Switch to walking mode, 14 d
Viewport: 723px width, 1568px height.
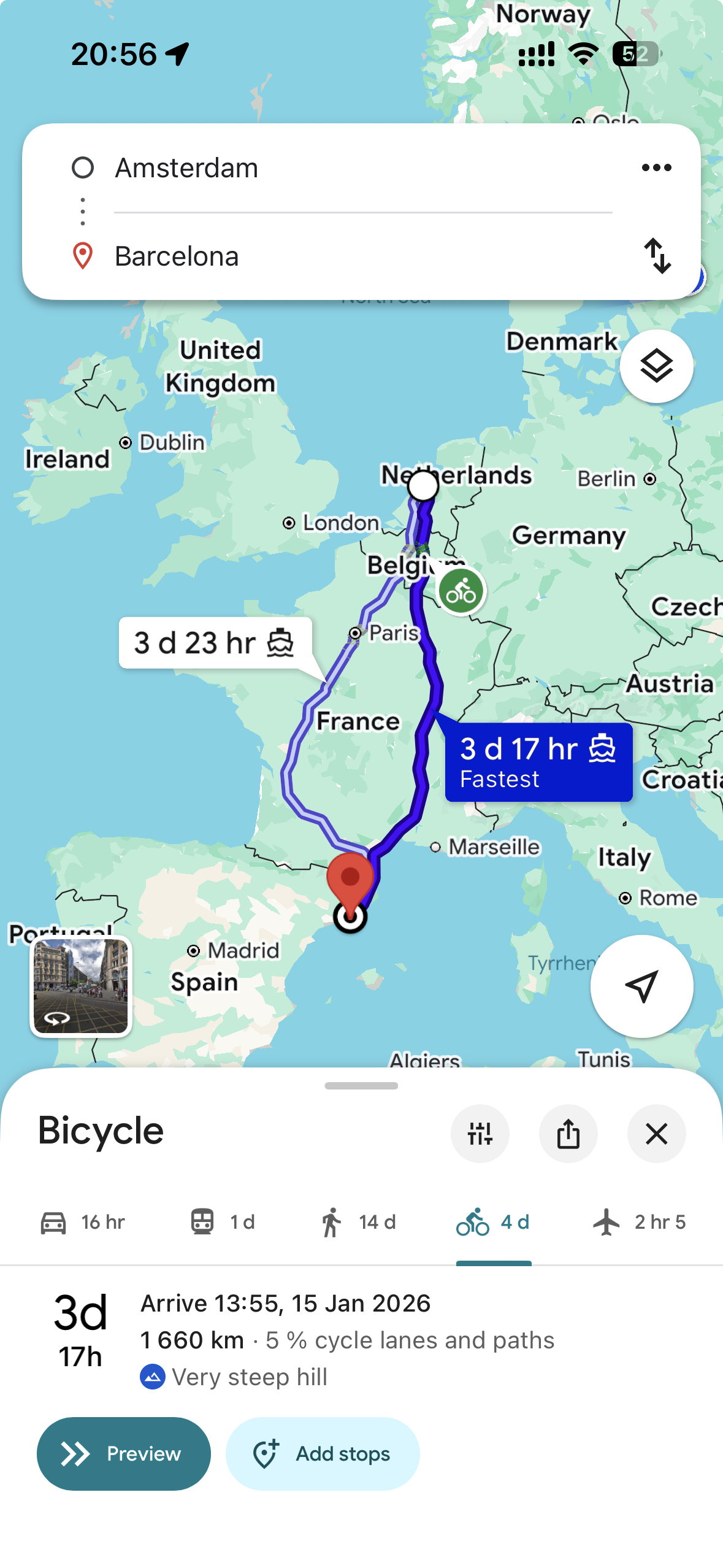(x=358, y=1222)
